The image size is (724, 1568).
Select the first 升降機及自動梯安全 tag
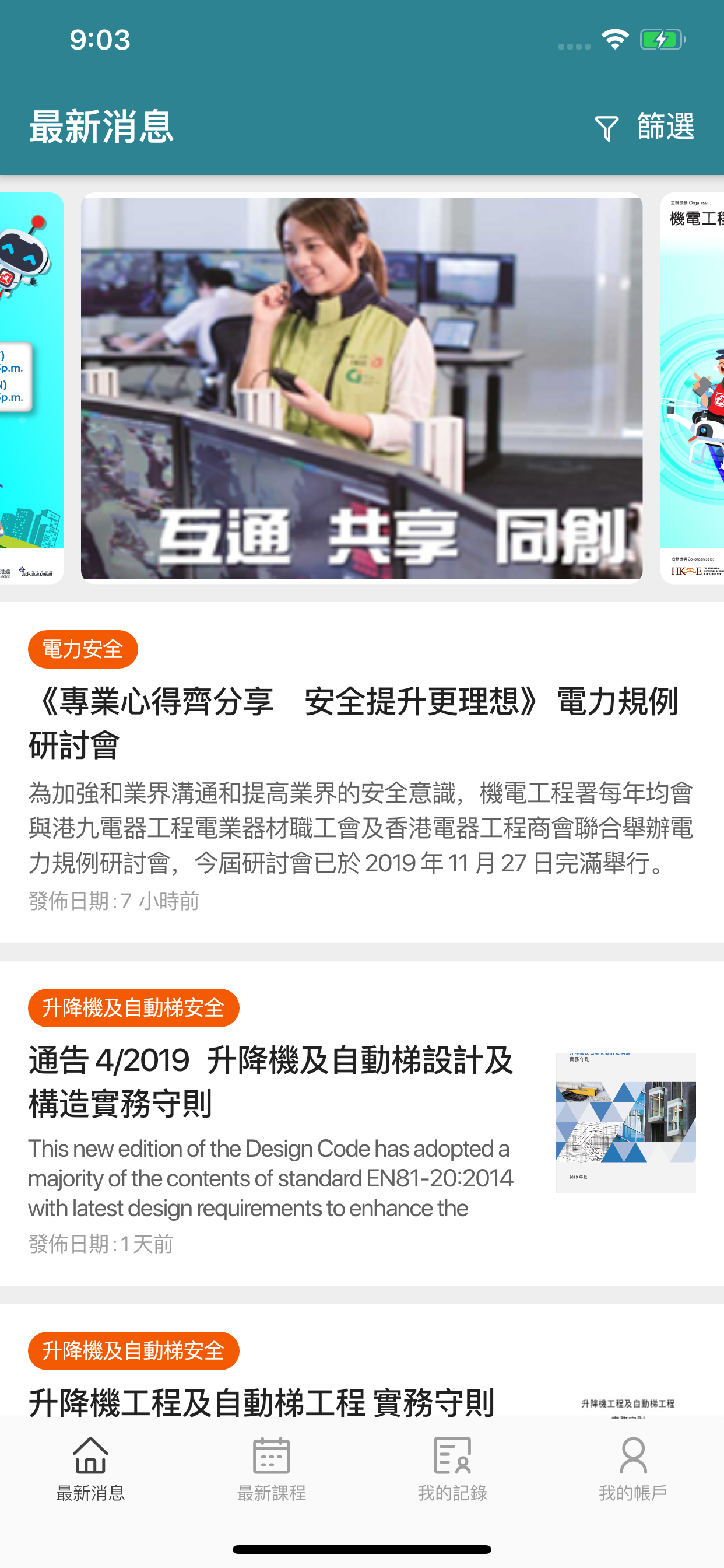tap(134, 1008)
